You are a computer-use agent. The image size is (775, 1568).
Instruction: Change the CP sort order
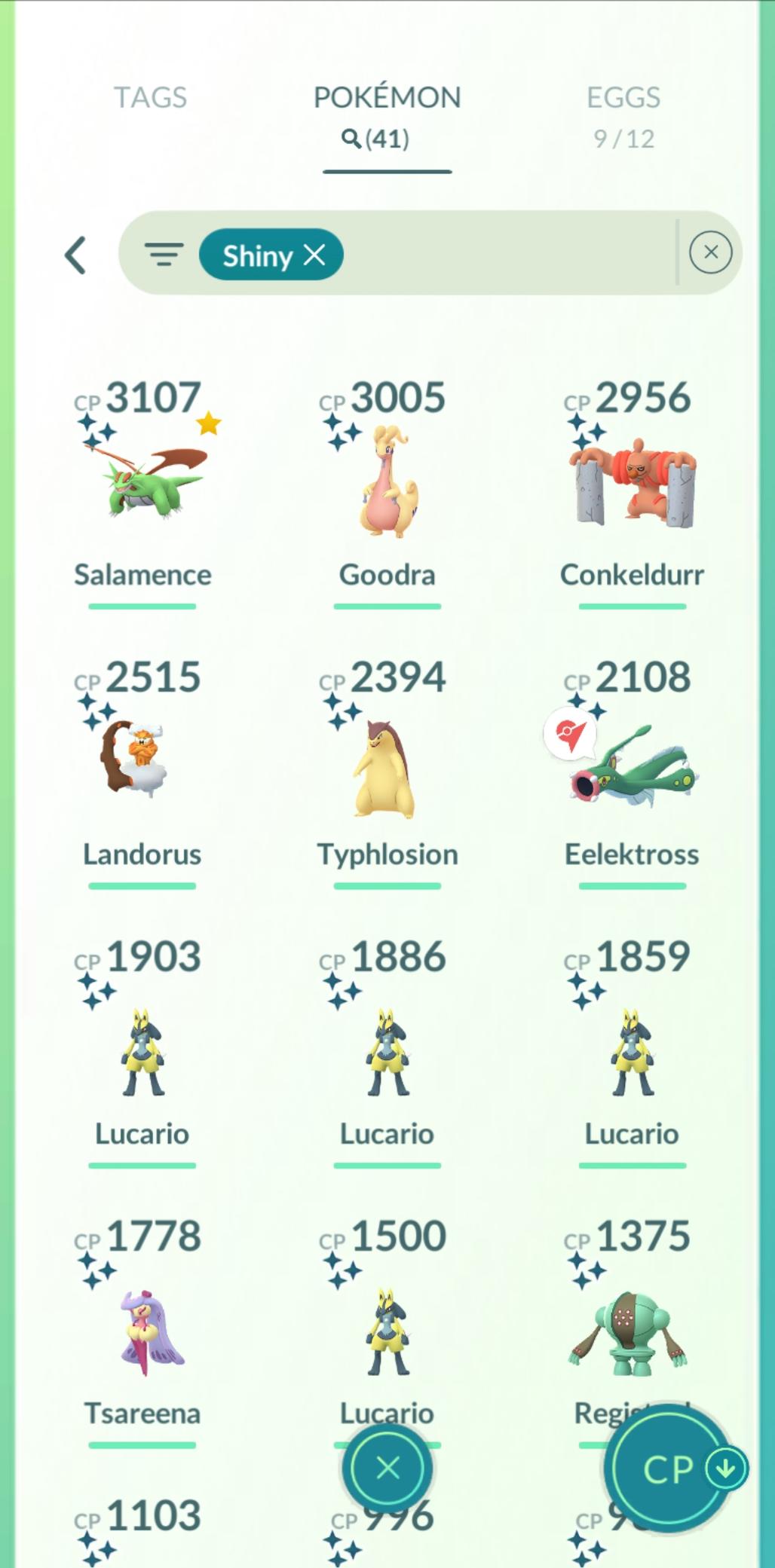coord(669,1469)
